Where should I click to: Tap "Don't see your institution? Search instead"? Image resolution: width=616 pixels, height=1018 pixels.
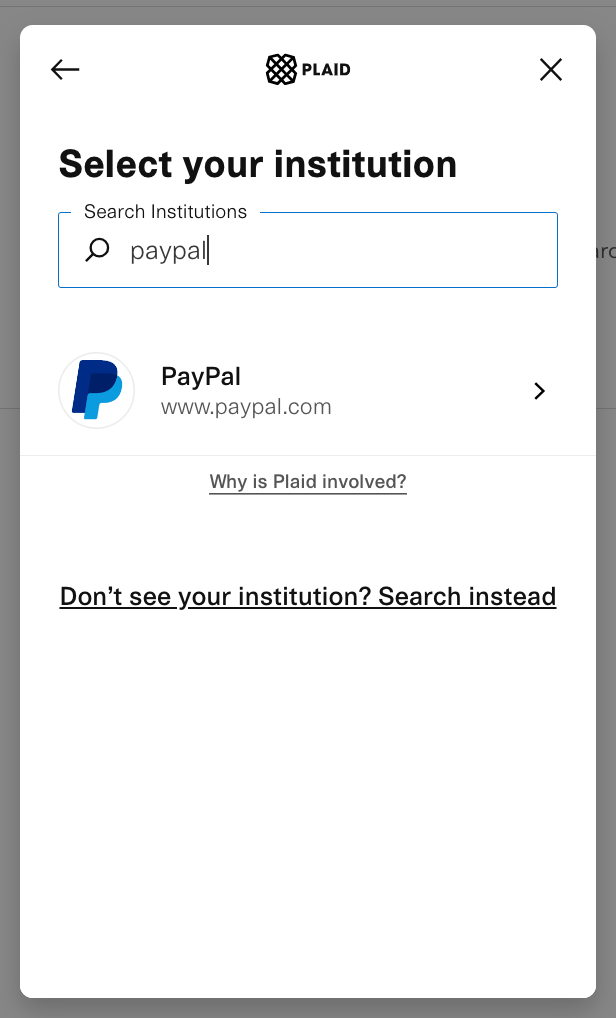coord(308,597)
